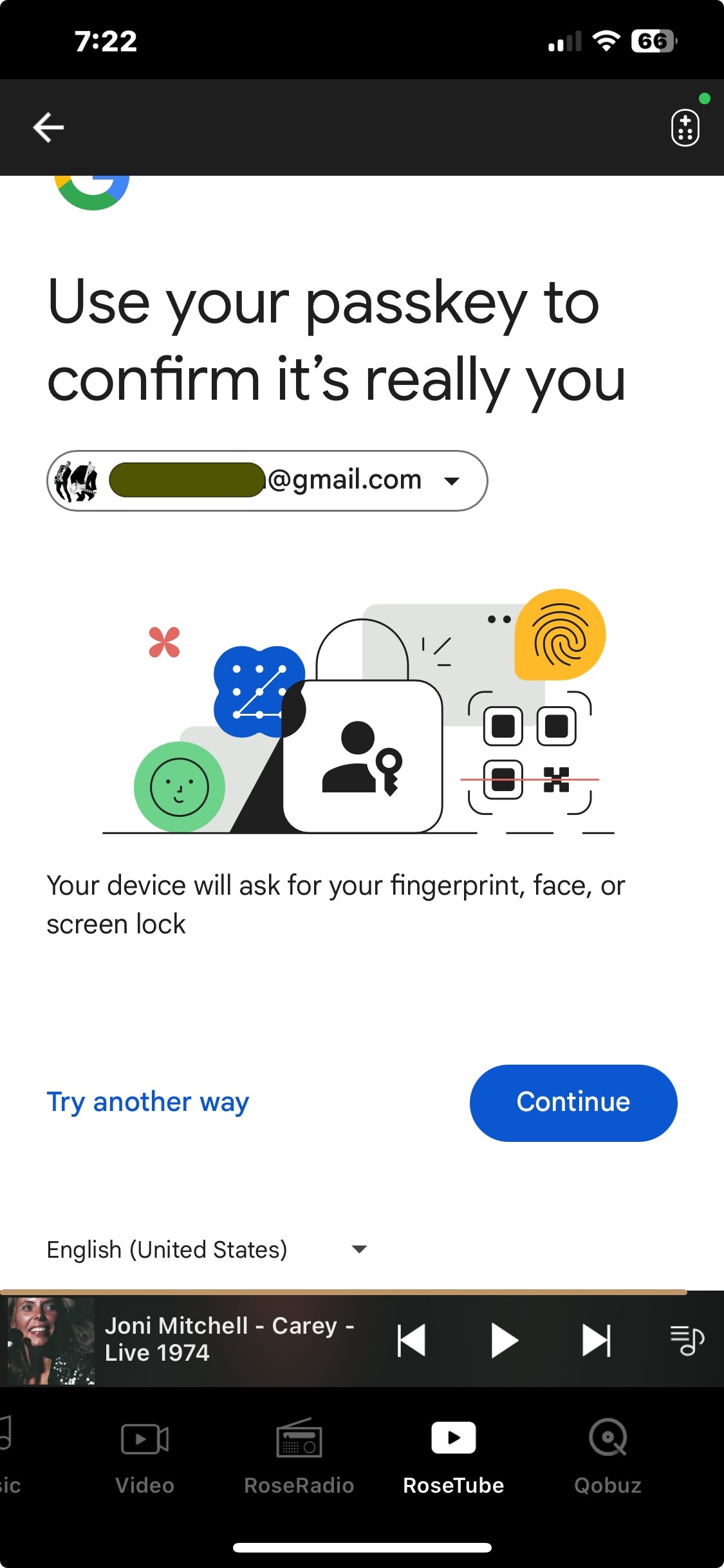724x1568 pixels.
Task: Play Joni Mitchell - Carey
Action: point(505,1340)
